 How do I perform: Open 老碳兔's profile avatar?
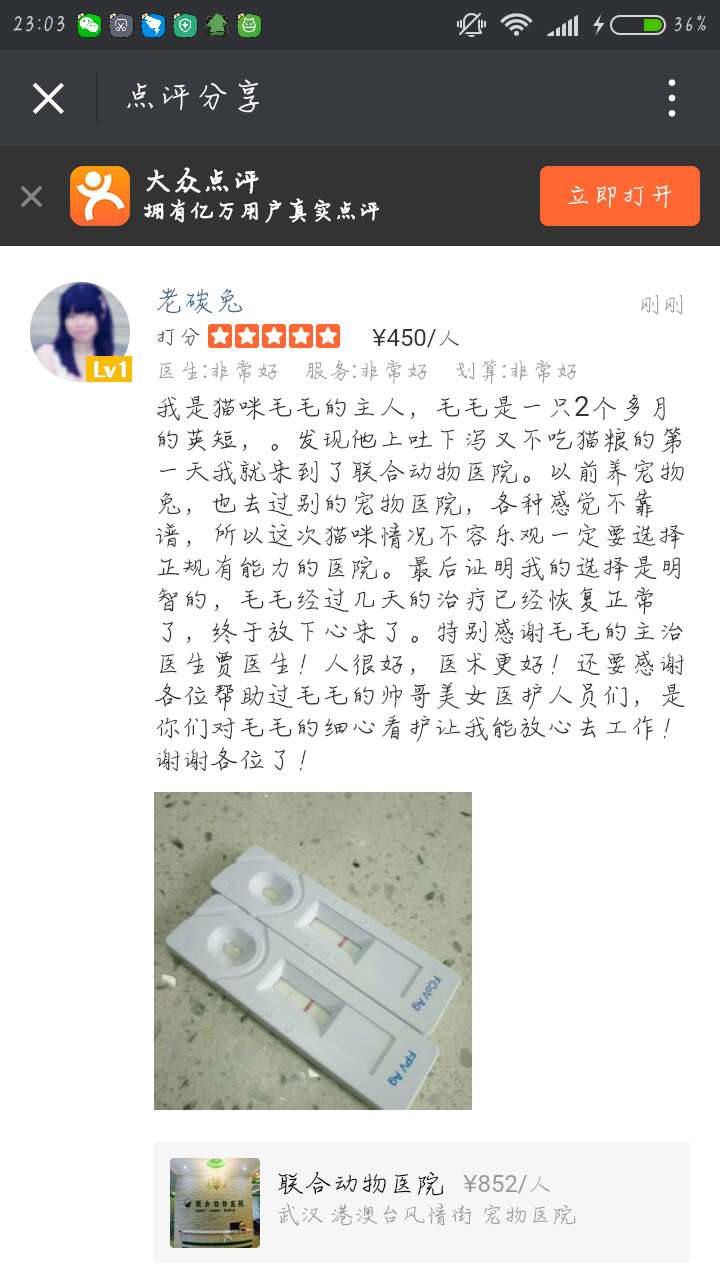click(x=80, y=331)
